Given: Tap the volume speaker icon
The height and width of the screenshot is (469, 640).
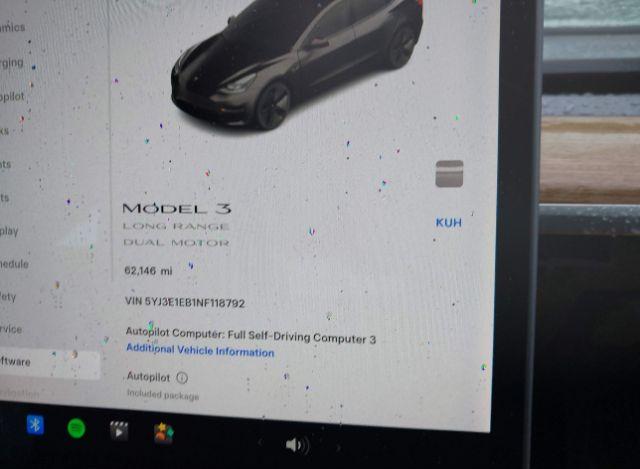Looking at the screenshot, I should click(295, 445).
